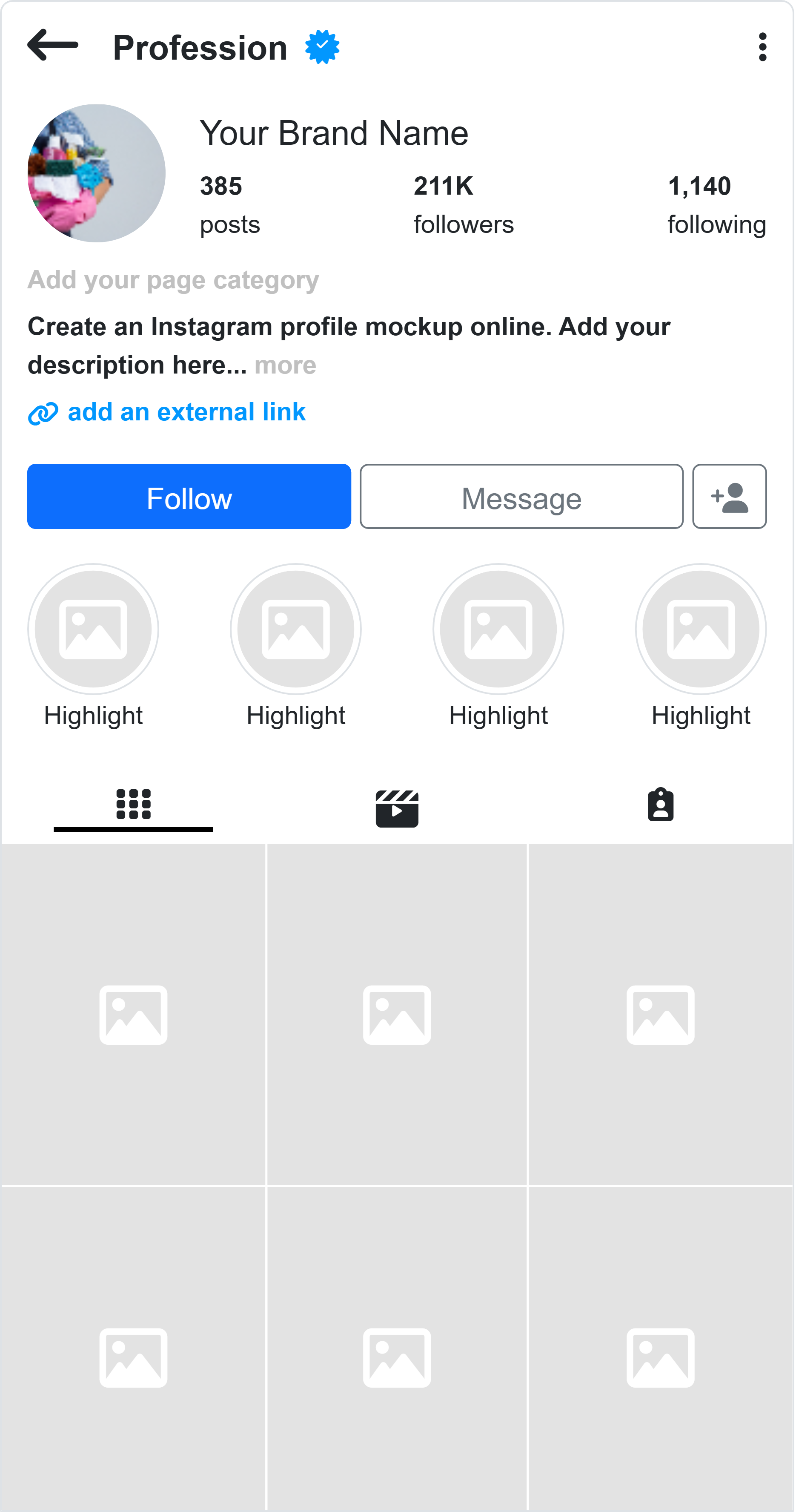Tap the Message button
Viewport: 796px width, 1512px height.
pos(521,497)
